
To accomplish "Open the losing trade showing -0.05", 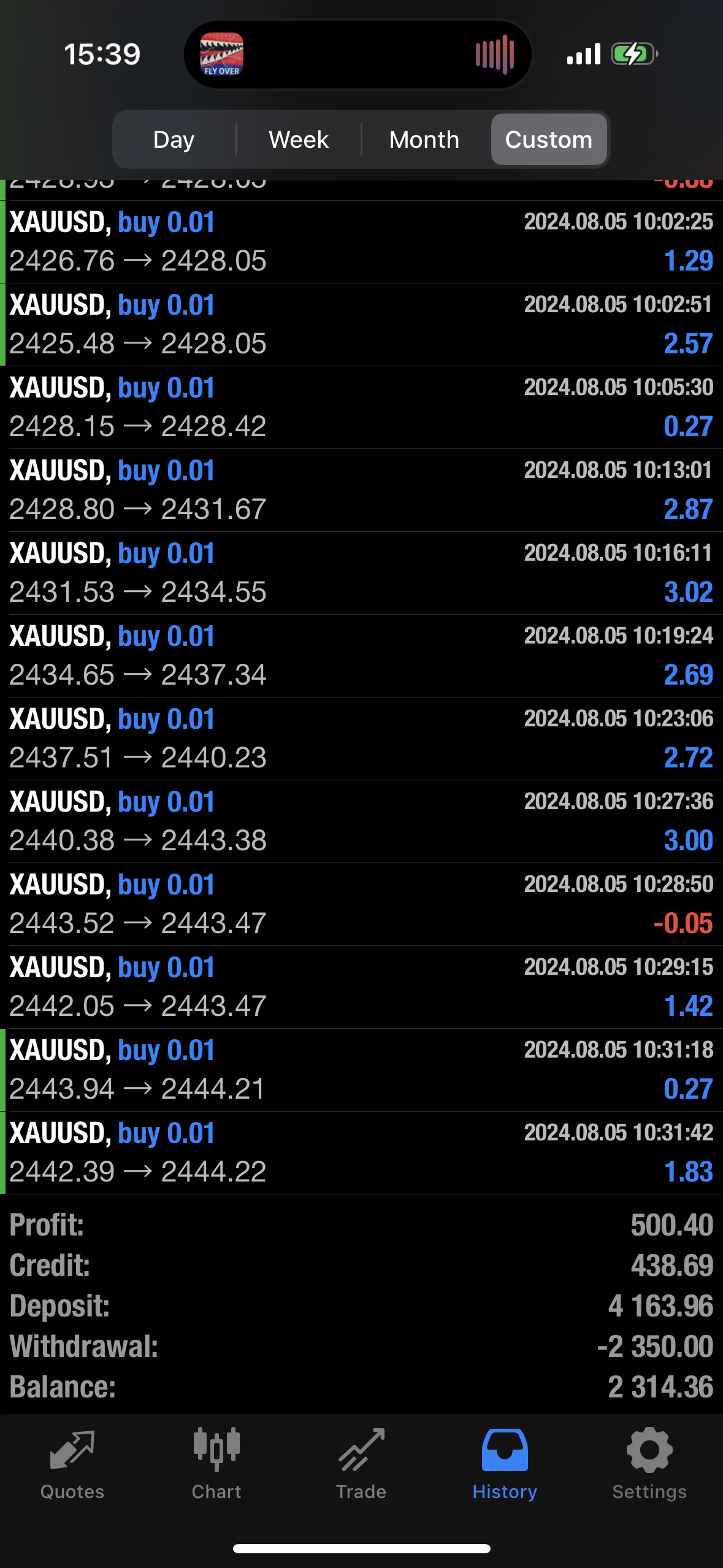I will coord(361,904).
